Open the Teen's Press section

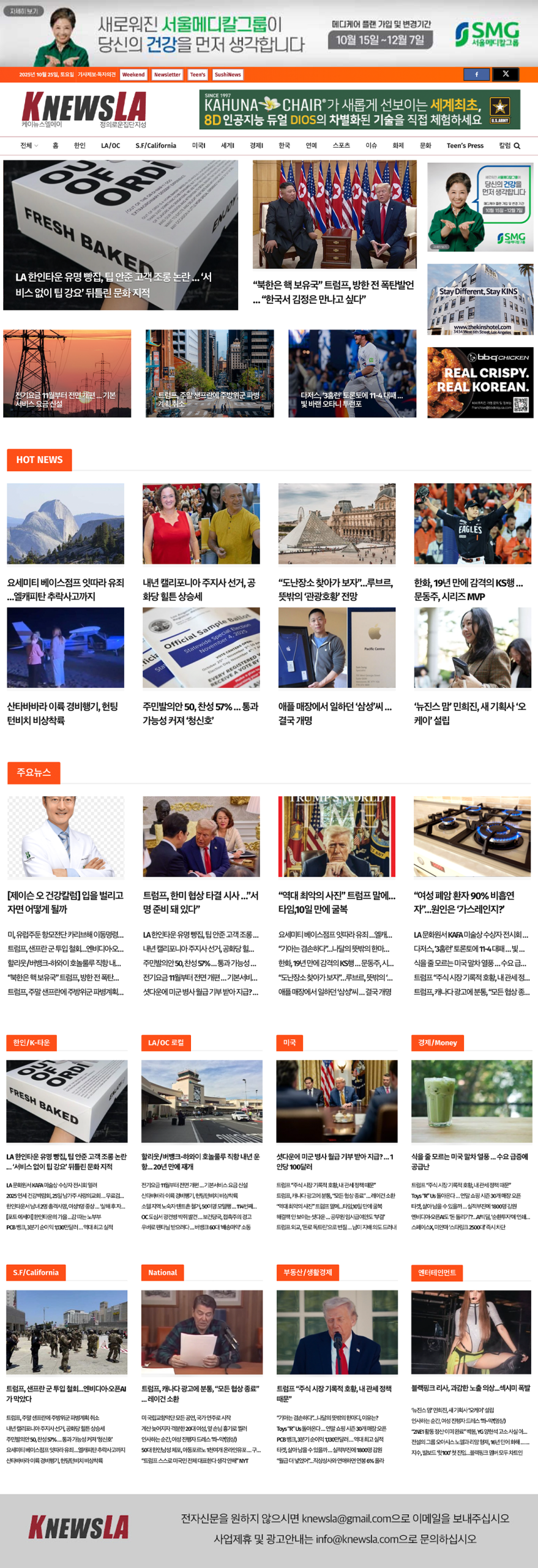pos(465,146)
